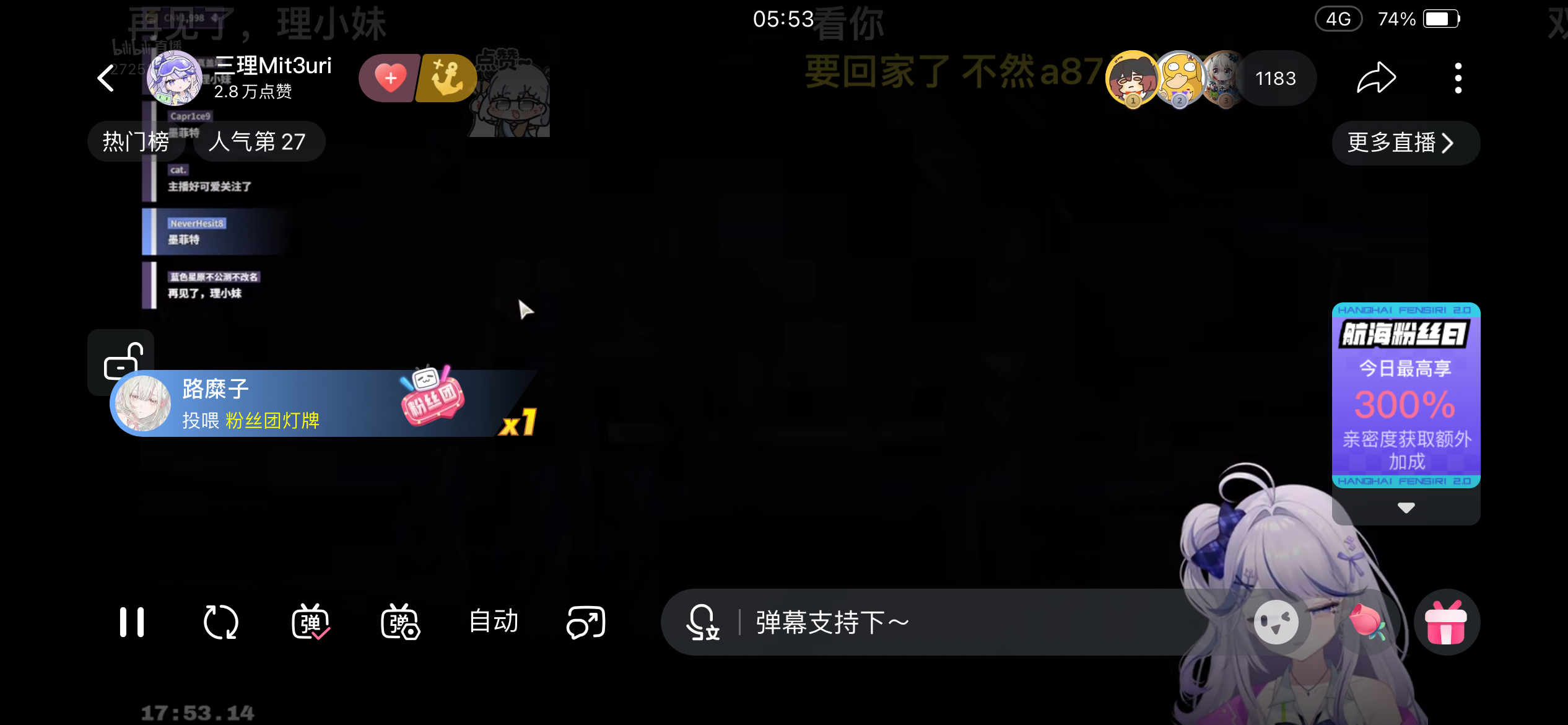Screen dimensions: 1568x725
Task: Follow the streamer with the heart plus button
Action: [x=390, y=78]
